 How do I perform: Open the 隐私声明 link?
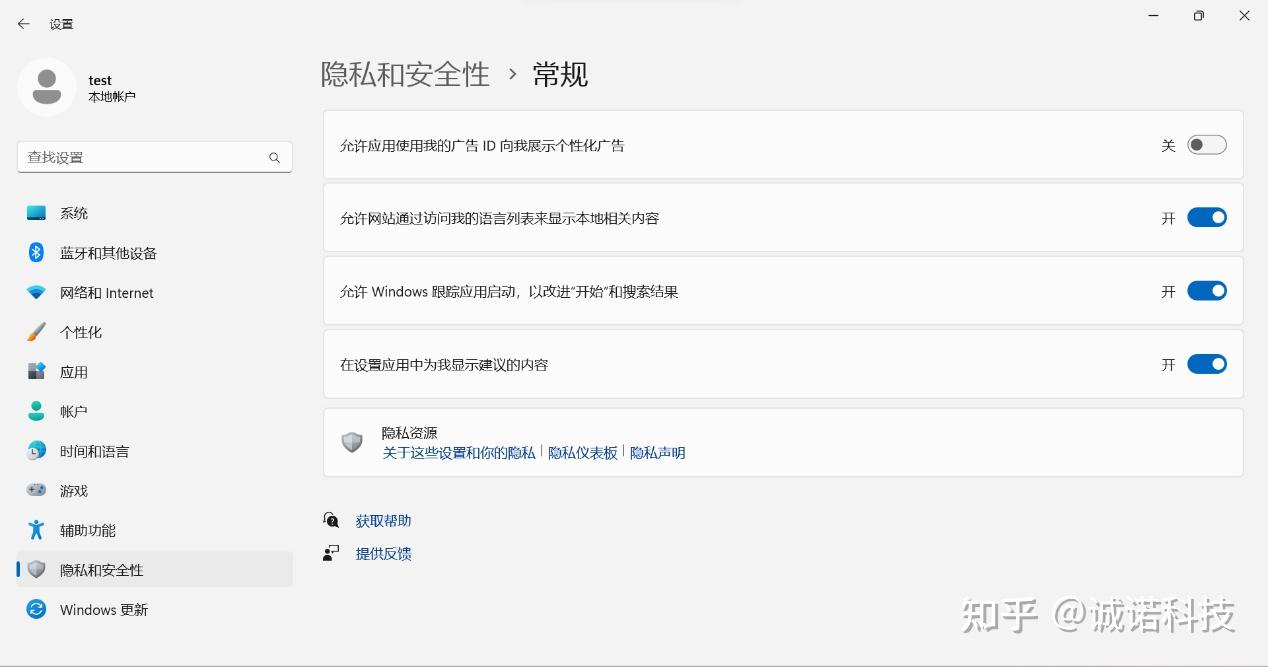click(658, 453)
